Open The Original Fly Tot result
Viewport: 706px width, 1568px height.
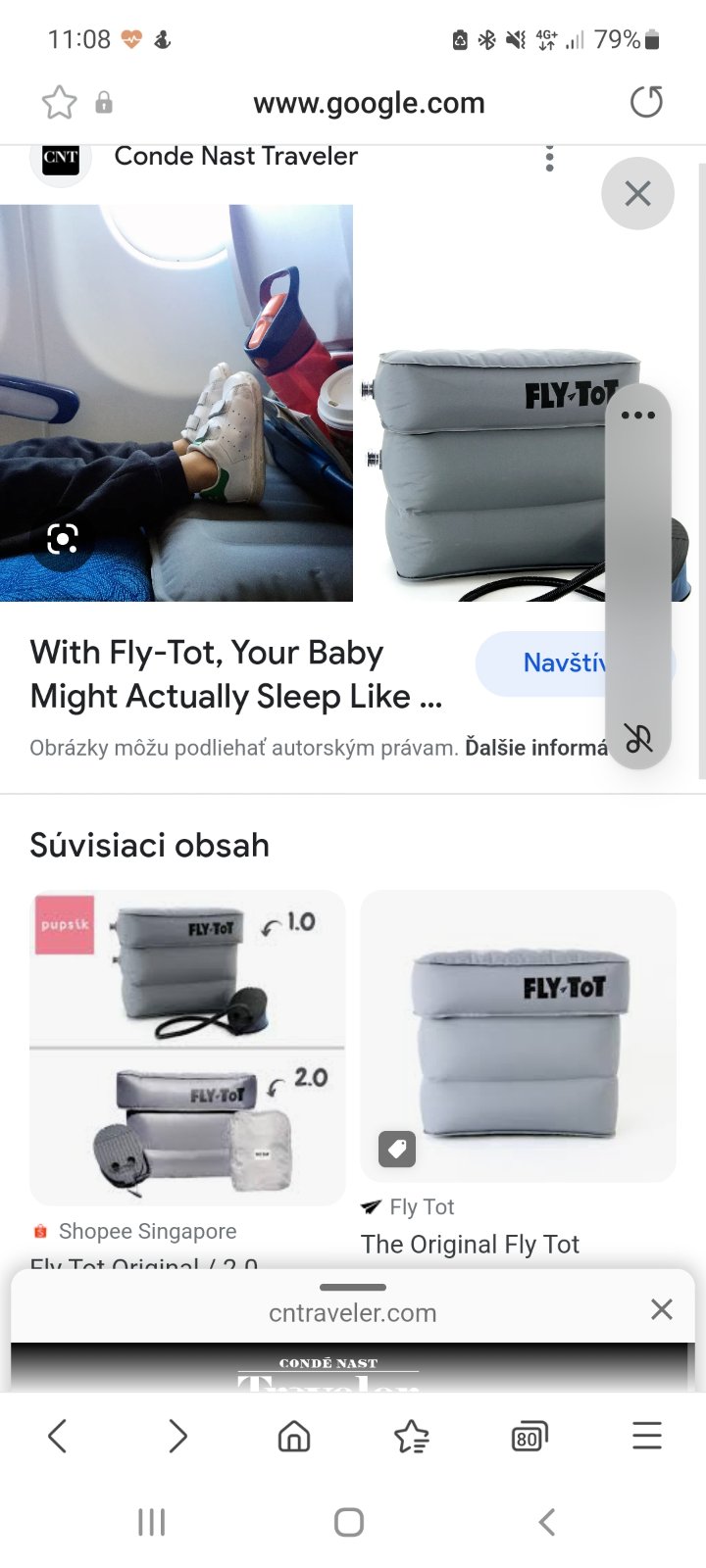coord(518,1036)
